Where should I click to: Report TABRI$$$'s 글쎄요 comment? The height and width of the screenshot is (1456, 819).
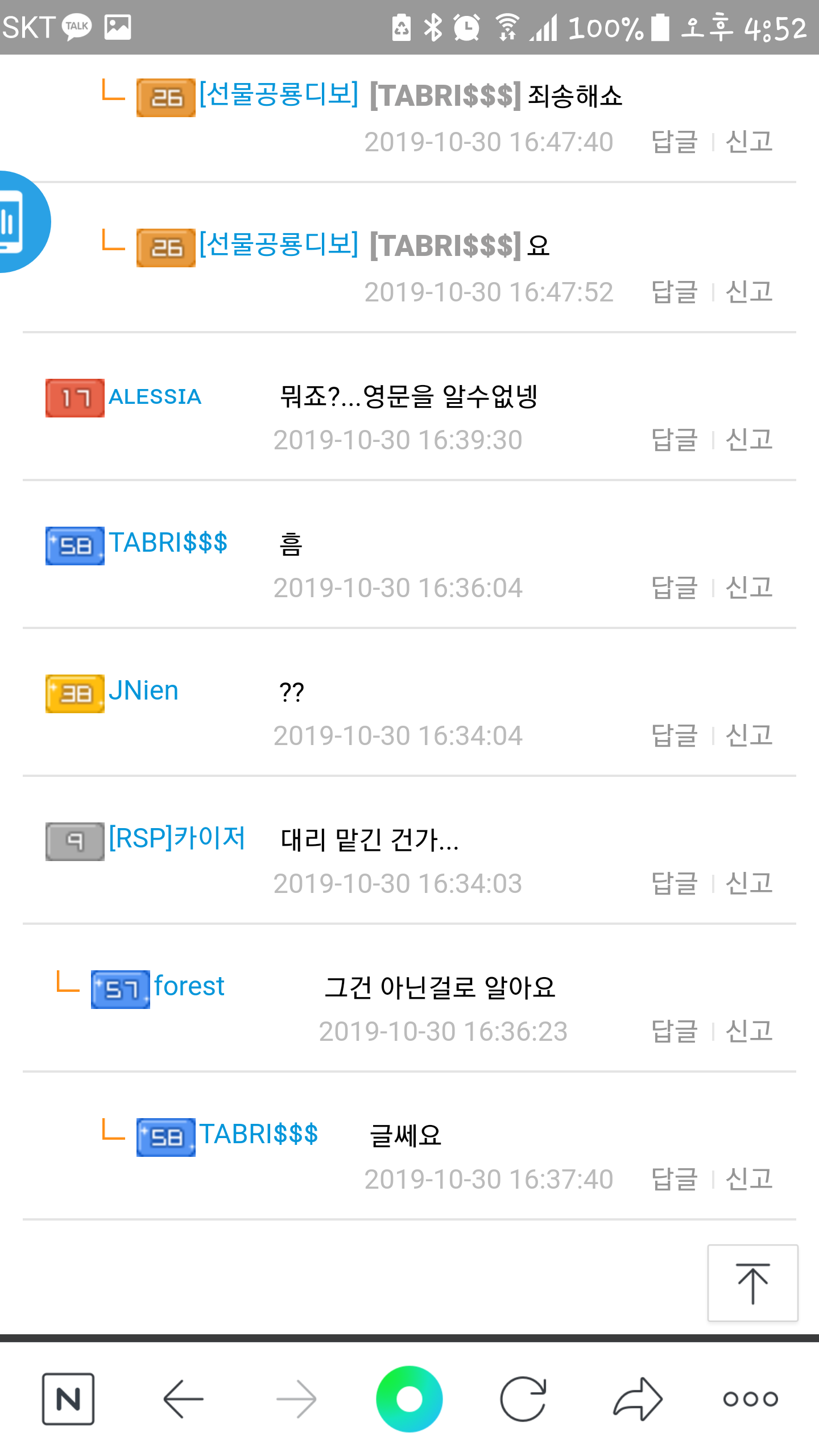749,1179
